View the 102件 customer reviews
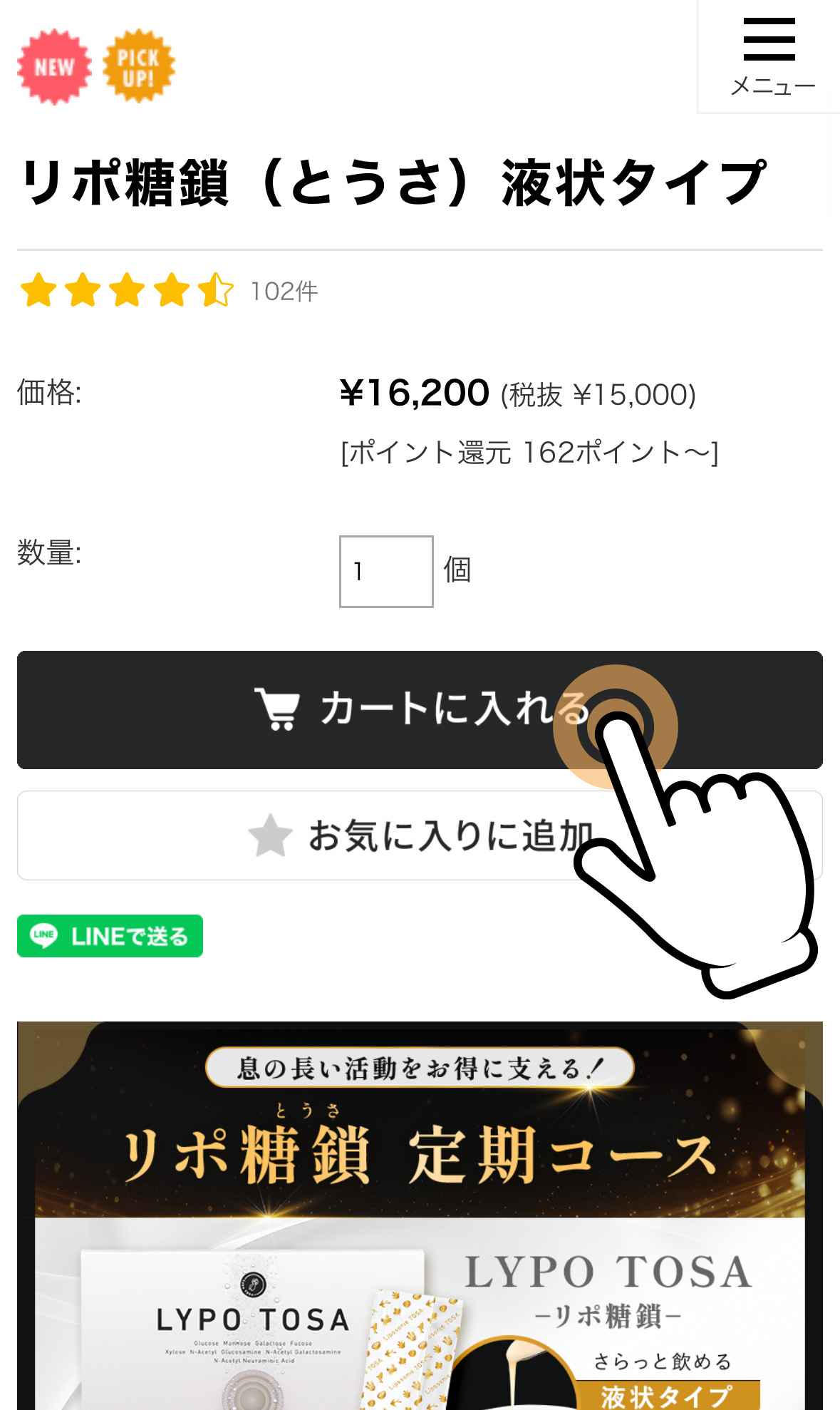The width and height of the screenshot is (840, 1410). coord(284,291)
